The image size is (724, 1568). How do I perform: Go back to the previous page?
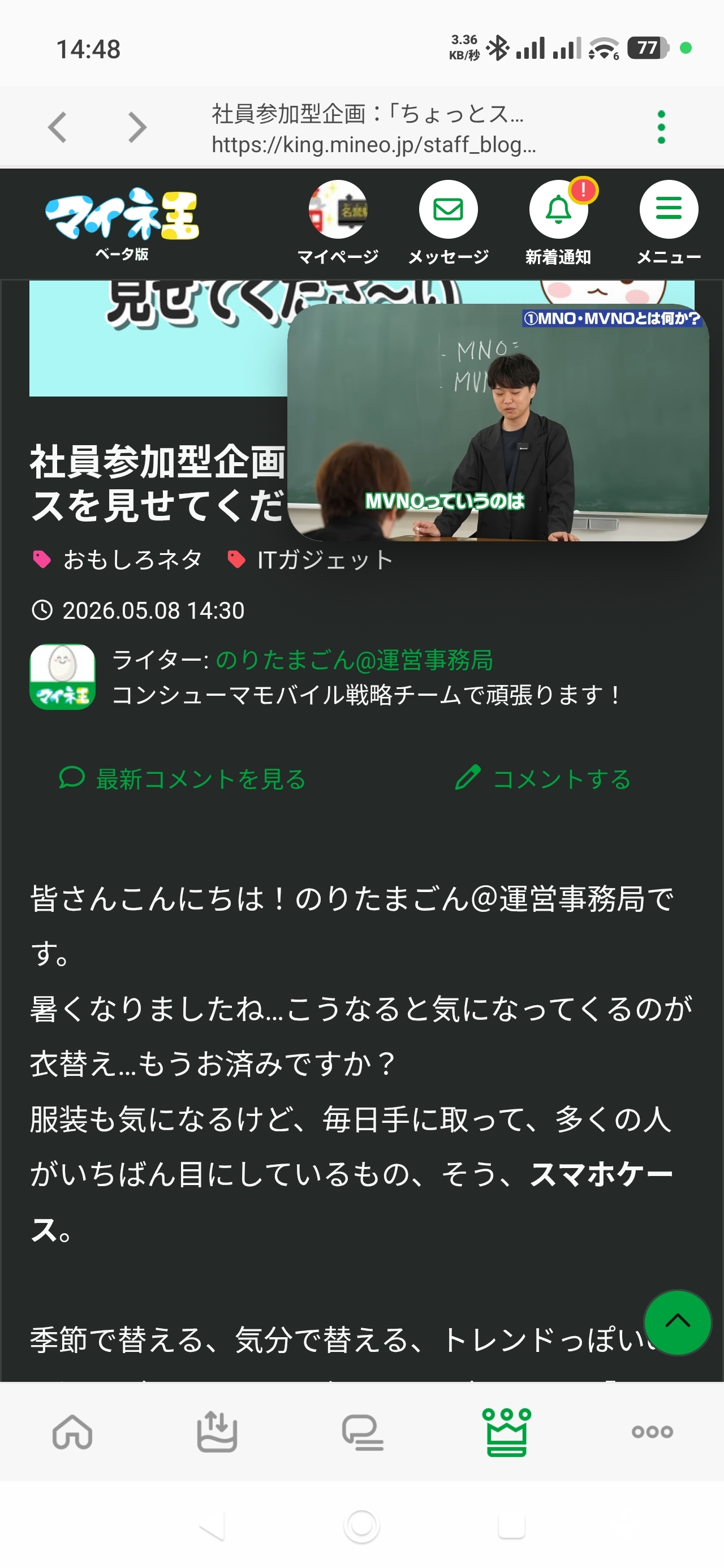click(x=57, y=127)
